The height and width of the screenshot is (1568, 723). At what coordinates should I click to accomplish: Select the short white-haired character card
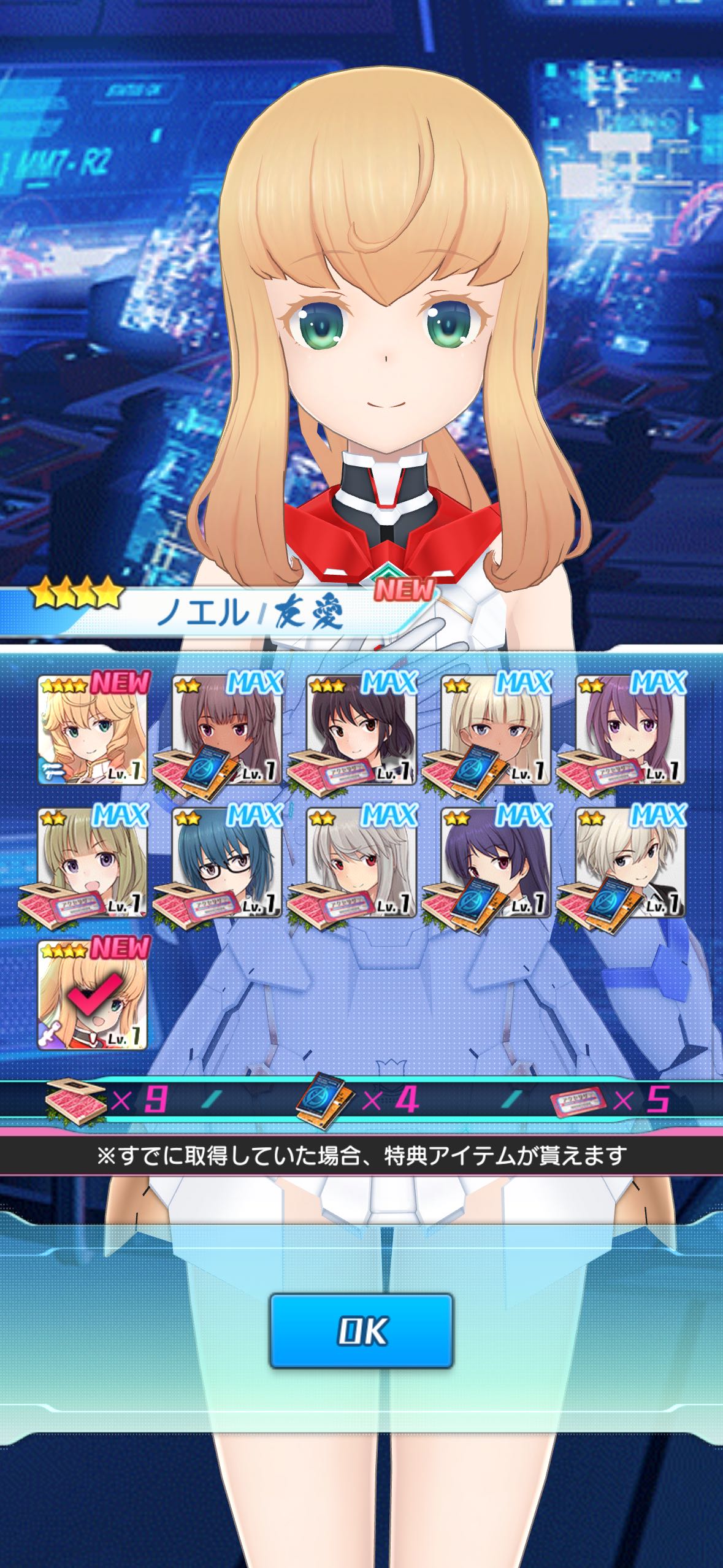coord(630,863)
